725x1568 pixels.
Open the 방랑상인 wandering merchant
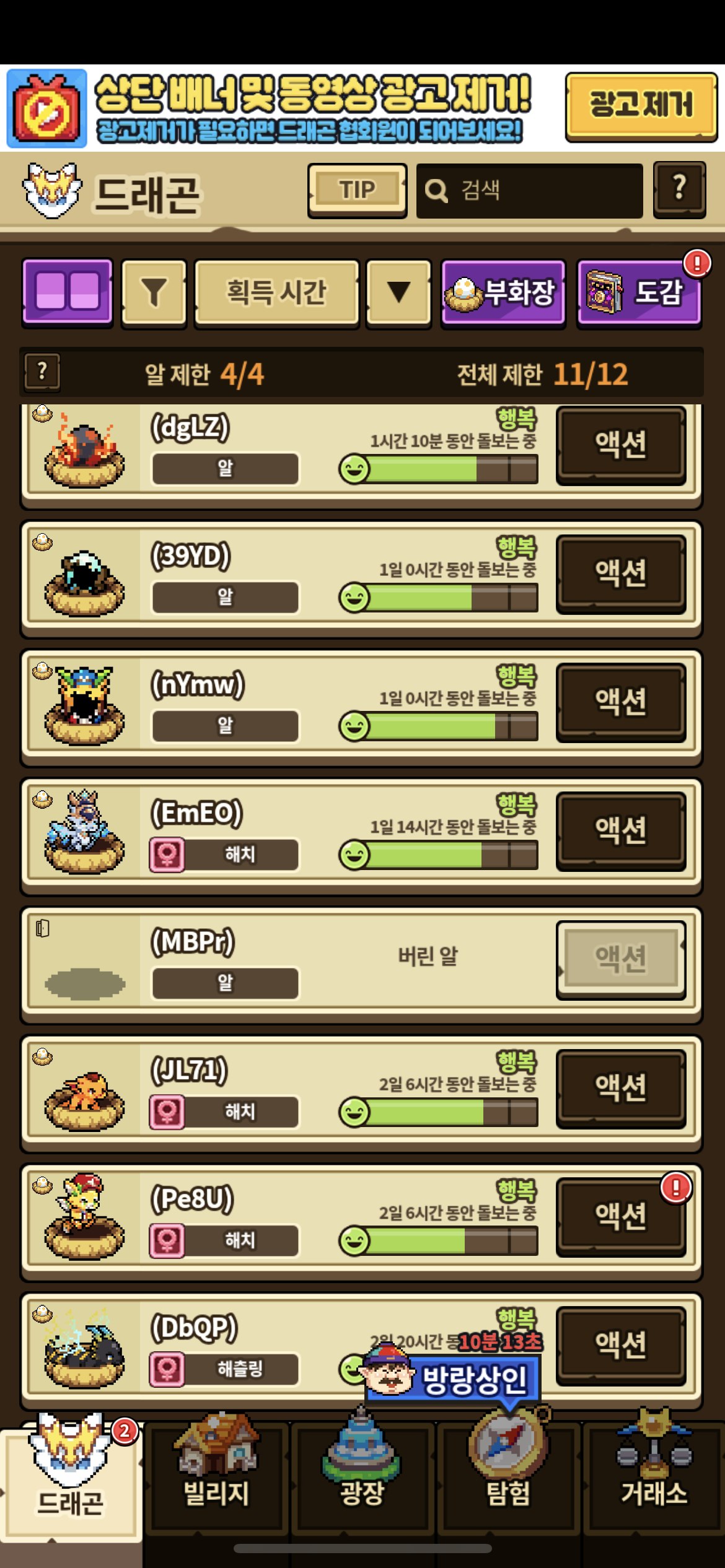tap(452, 1378)
